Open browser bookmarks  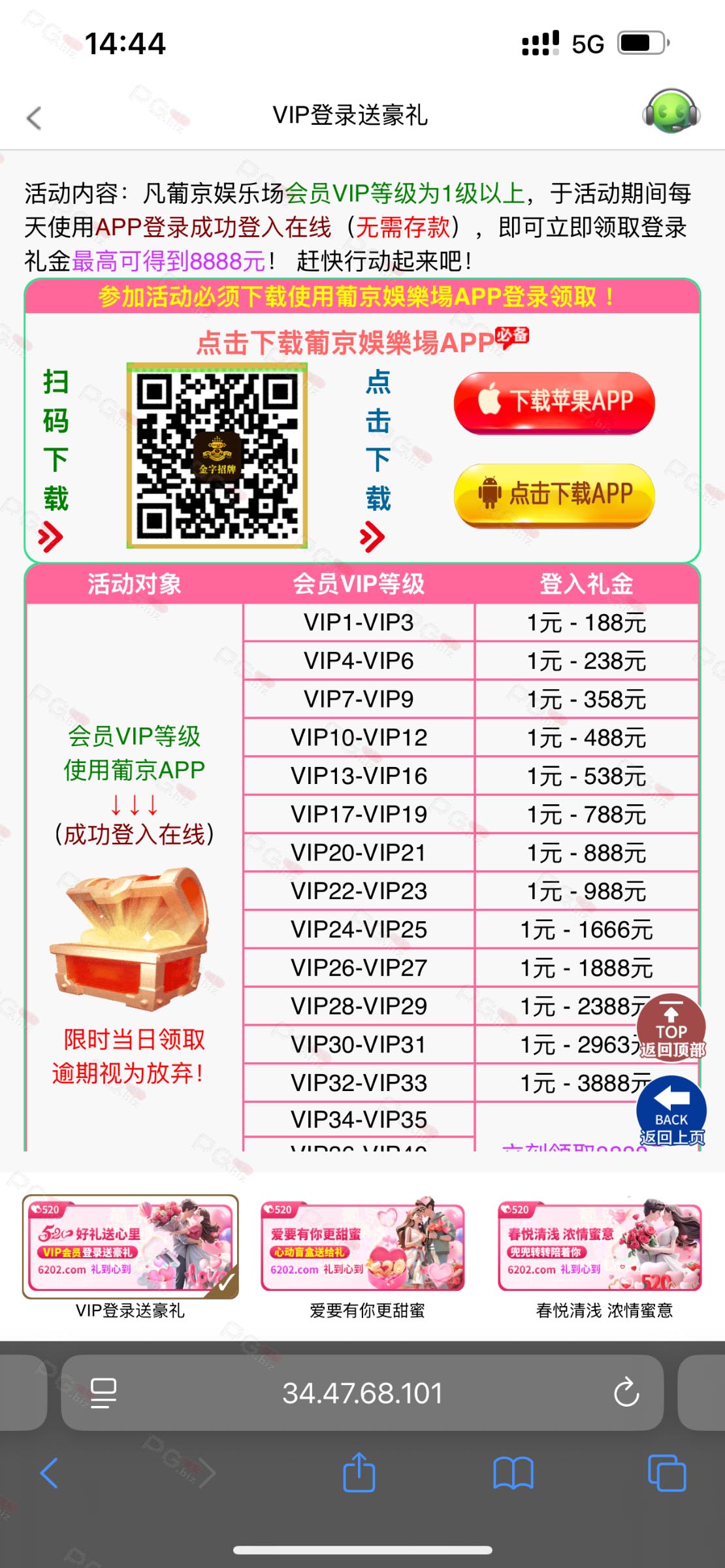point(513,1473)
